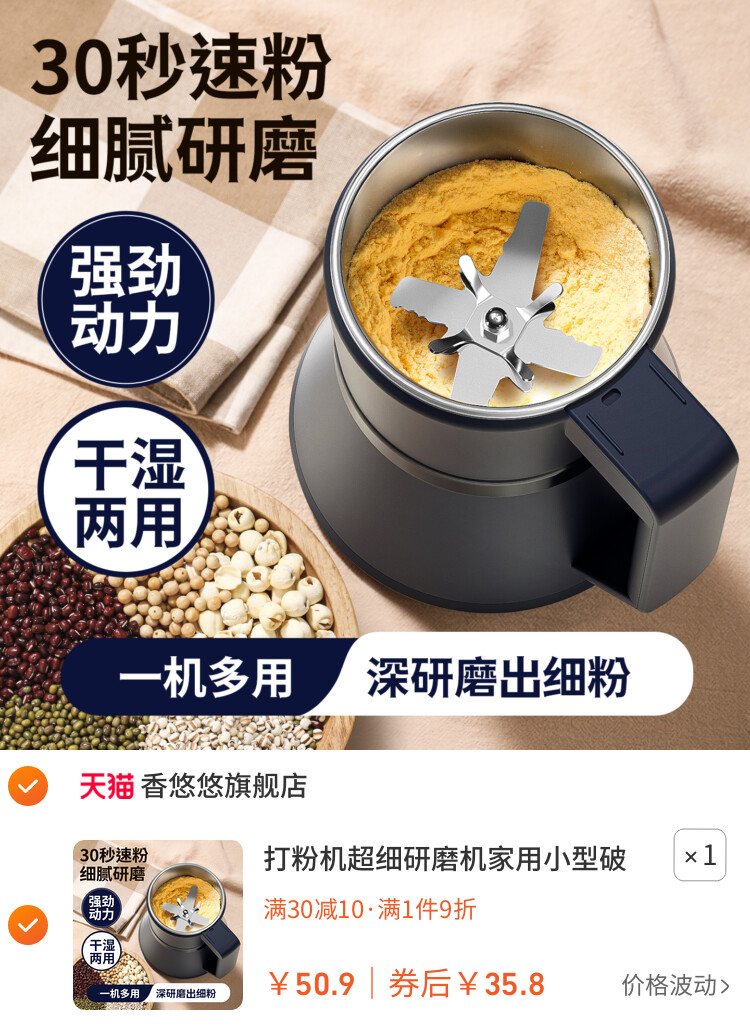Change the ×1 quantity

pyautogui.click(x=699, y=855)
